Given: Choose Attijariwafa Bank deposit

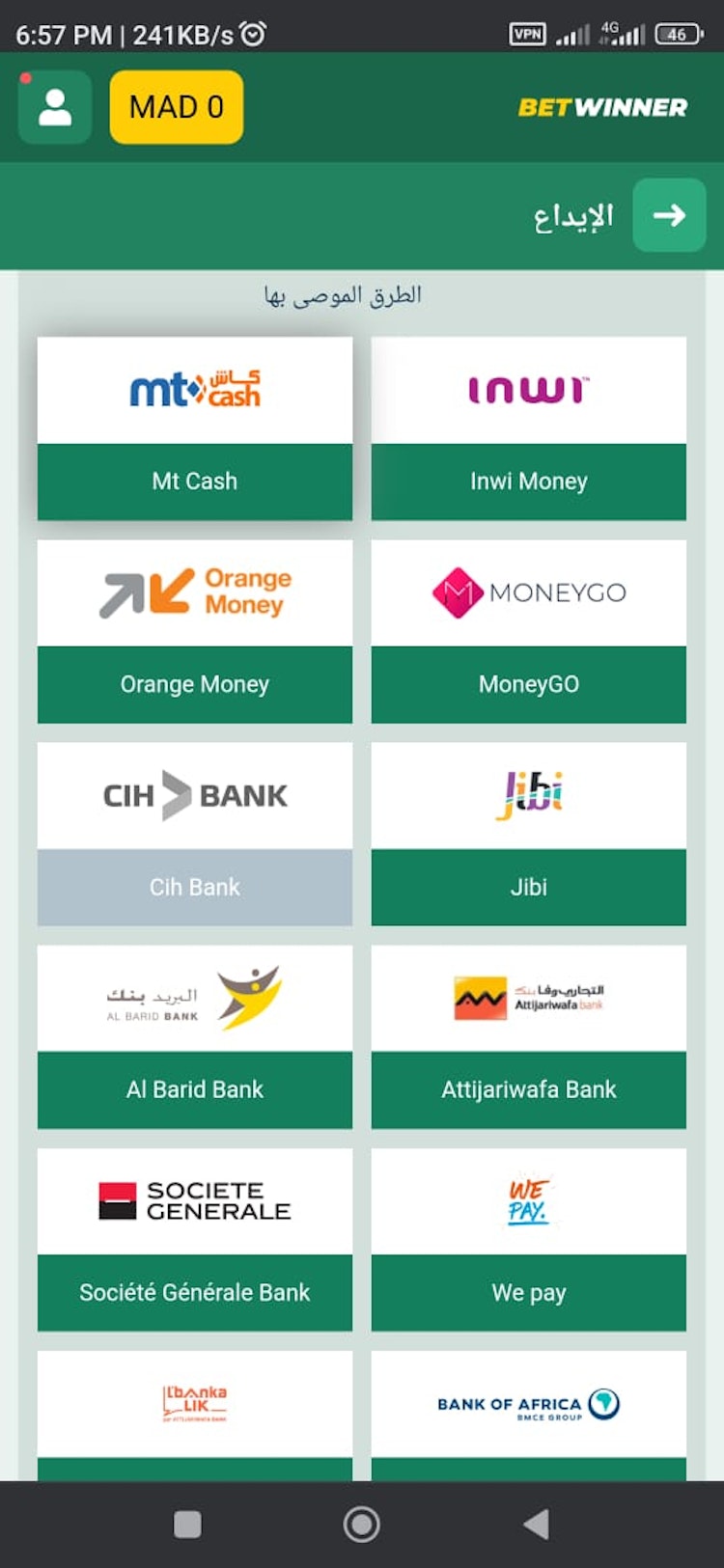Looking at the screenshot, I should click(529, 1036).
